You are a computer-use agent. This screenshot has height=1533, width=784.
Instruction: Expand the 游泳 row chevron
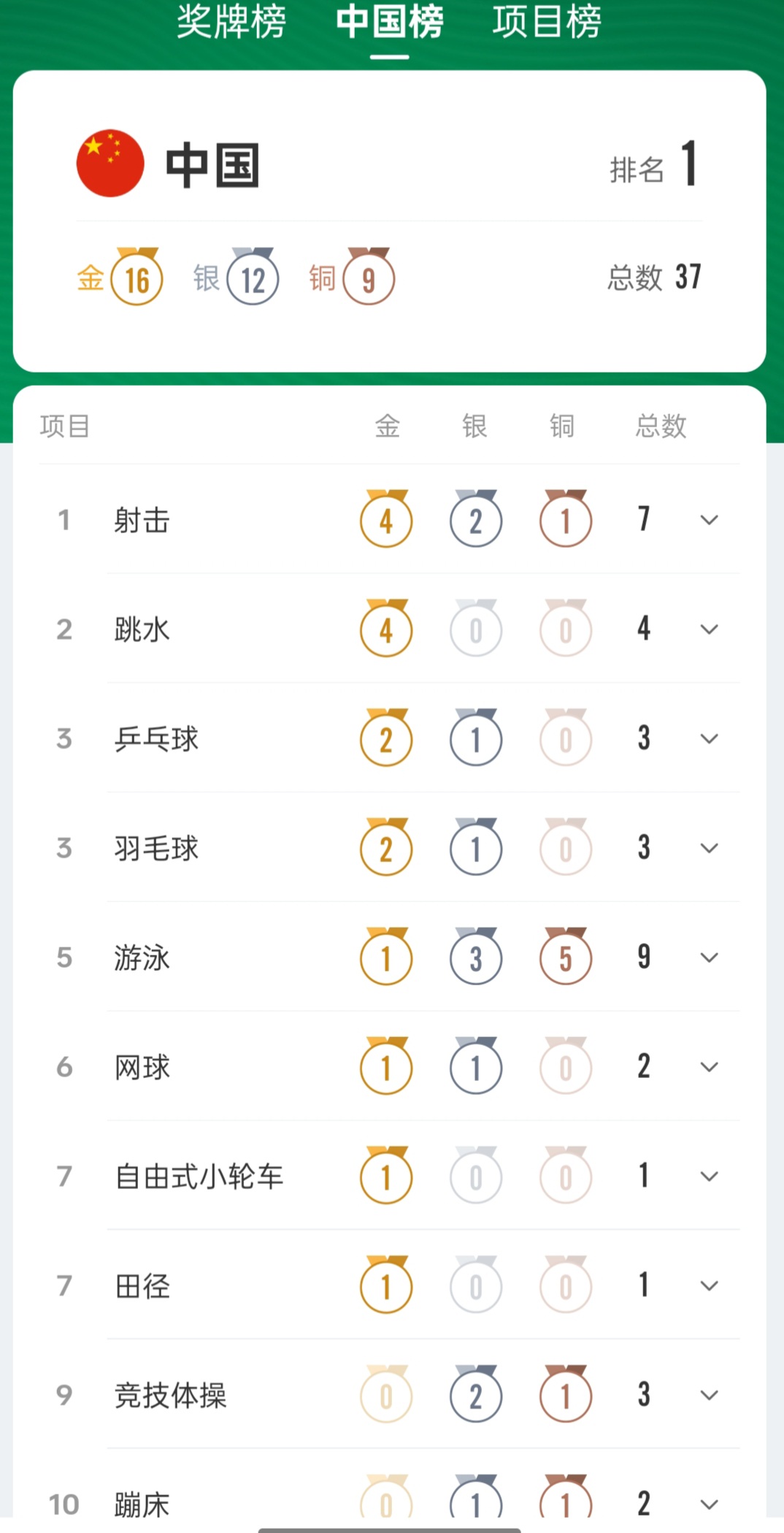pyautogui.click(x=709, y=957)
